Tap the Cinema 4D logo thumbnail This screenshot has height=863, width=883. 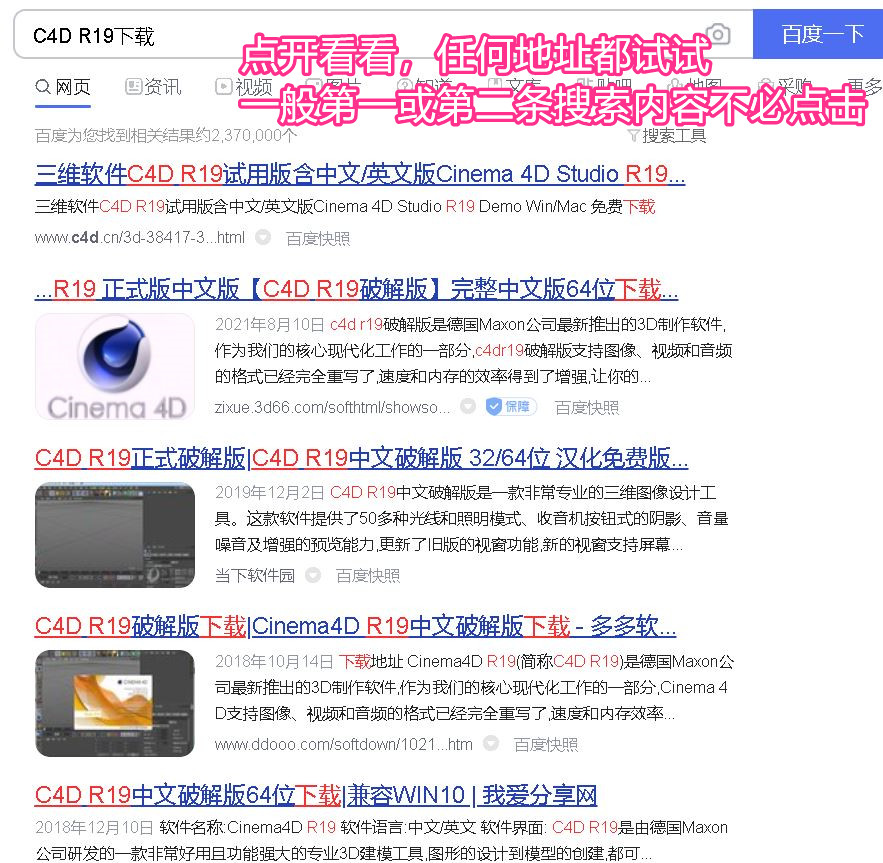tap(115, 366)
